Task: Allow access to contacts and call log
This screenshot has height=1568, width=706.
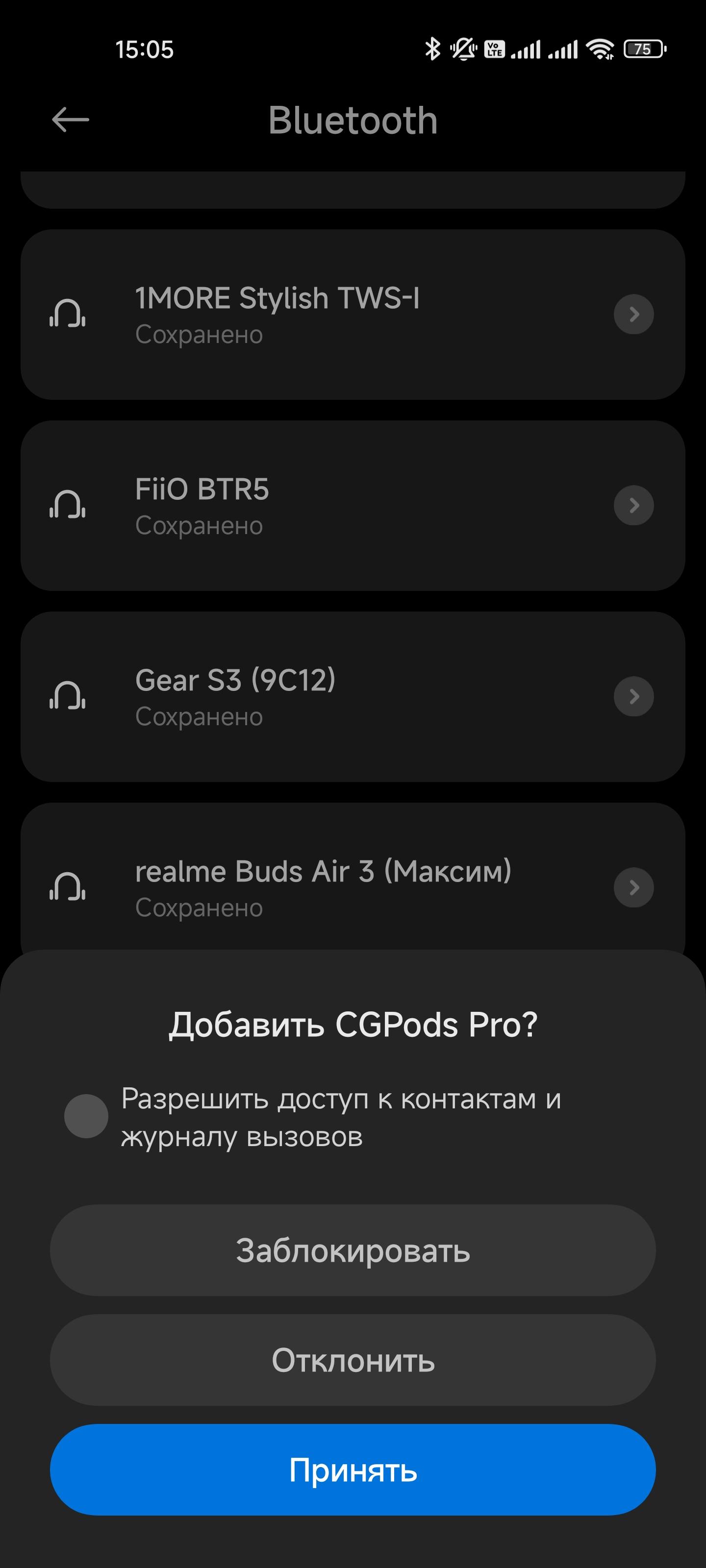Action: [x=86, y=1116]
